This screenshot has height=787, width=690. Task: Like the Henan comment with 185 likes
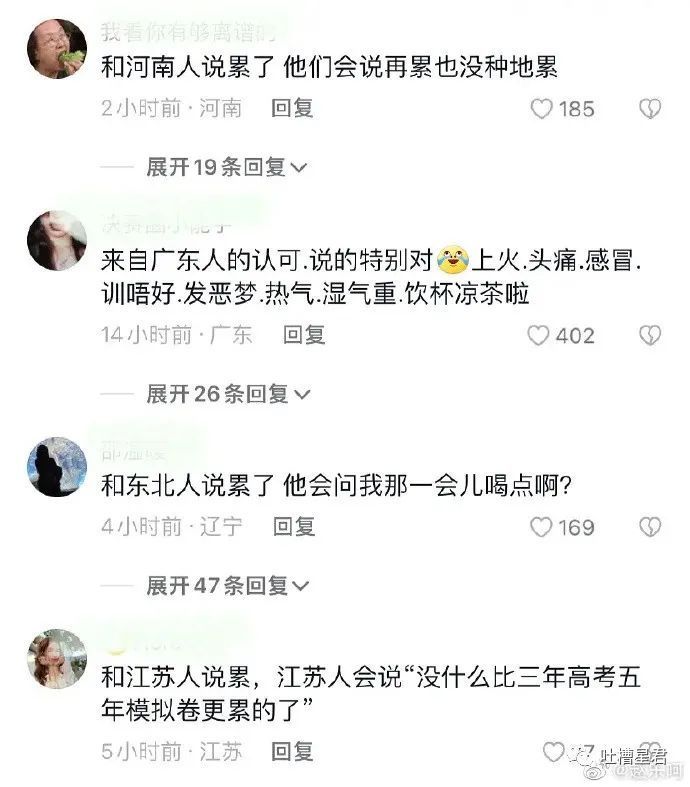tap(542, 109)
